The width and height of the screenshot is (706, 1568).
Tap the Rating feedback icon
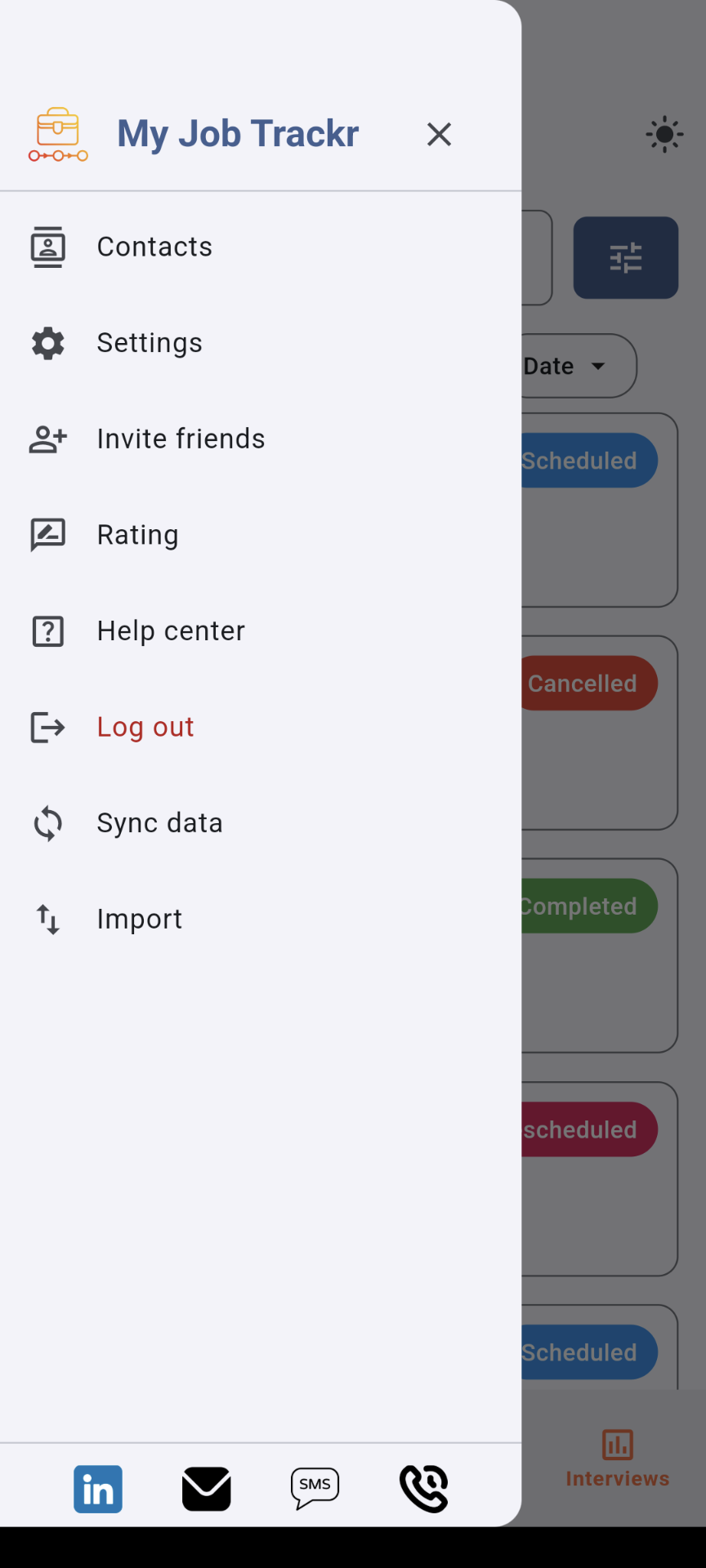(x=47, y=534)
